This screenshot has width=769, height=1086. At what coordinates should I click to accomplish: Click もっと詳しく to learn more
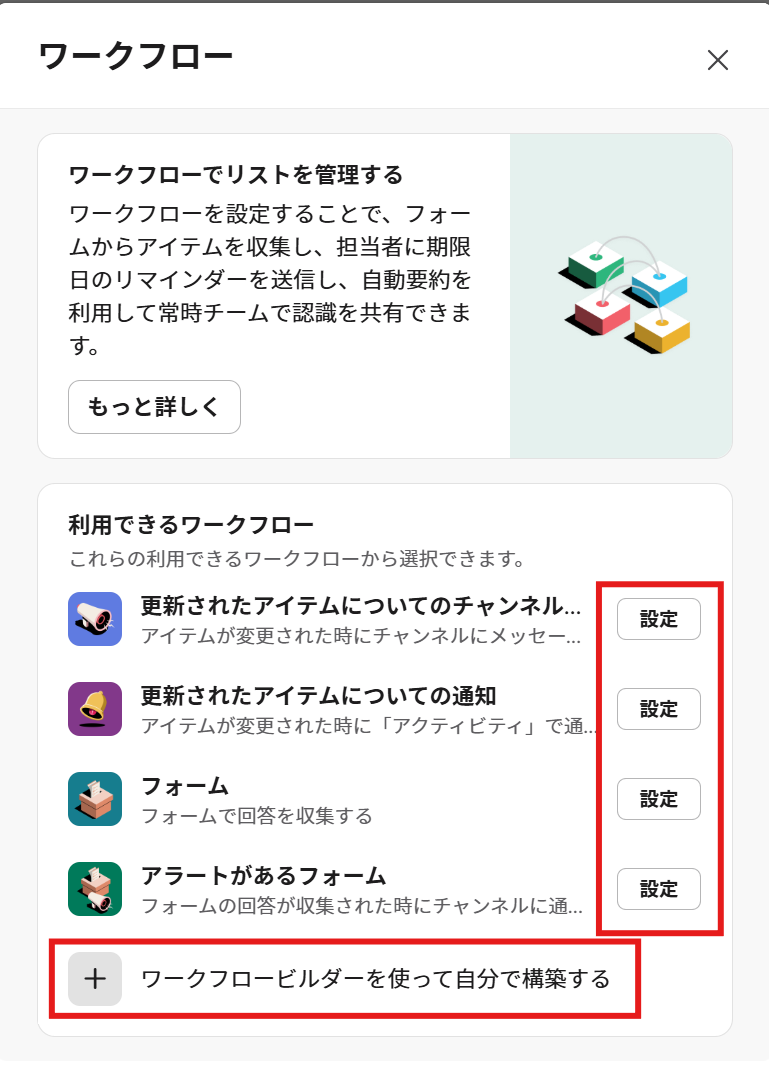(154, 407)
